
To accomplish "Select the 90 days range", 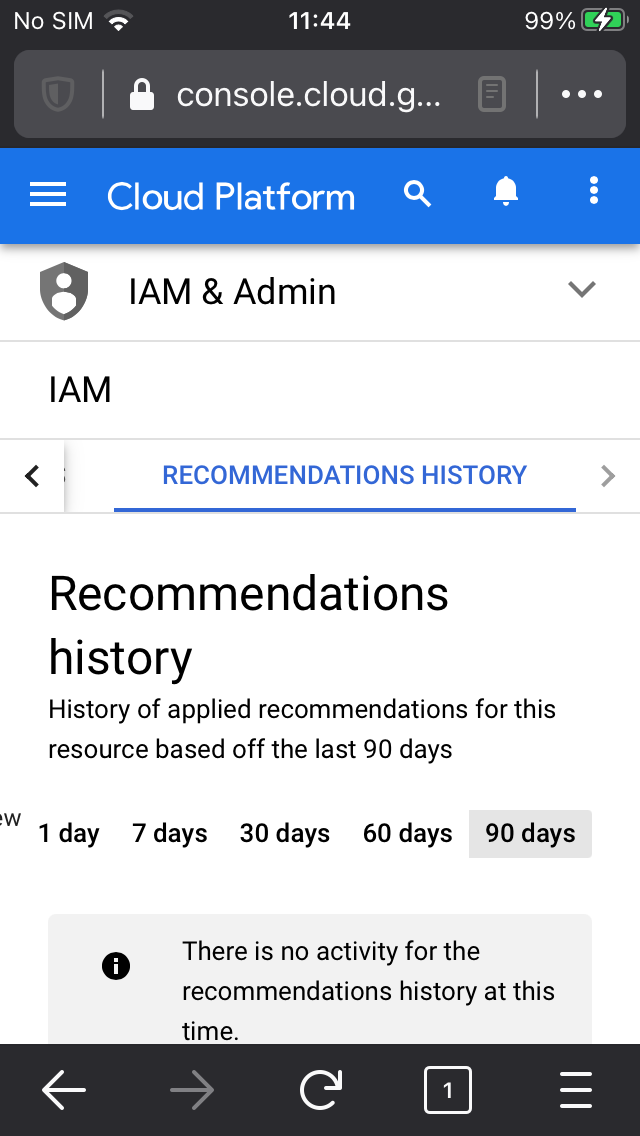I will [531, 834].
